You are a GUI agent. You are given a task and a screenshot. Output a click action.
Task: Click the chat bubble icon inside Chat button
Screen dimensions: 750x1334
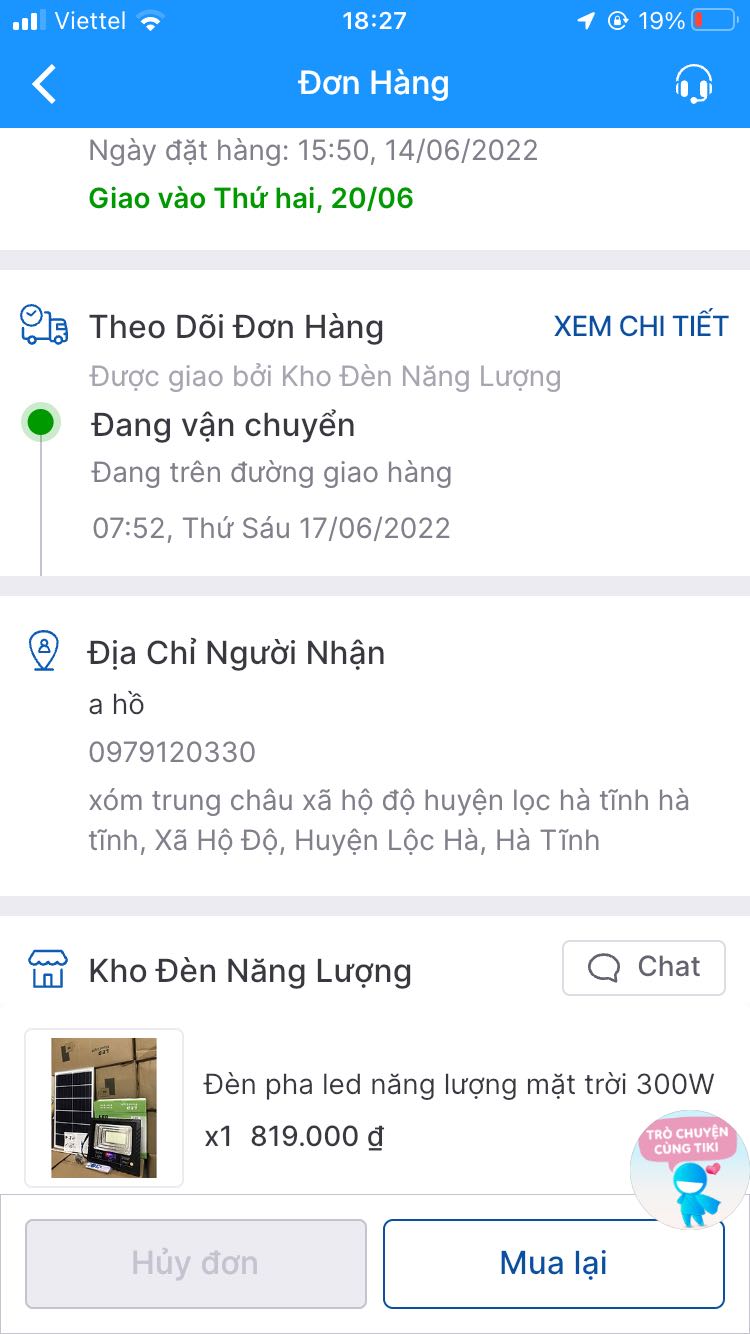605,966
